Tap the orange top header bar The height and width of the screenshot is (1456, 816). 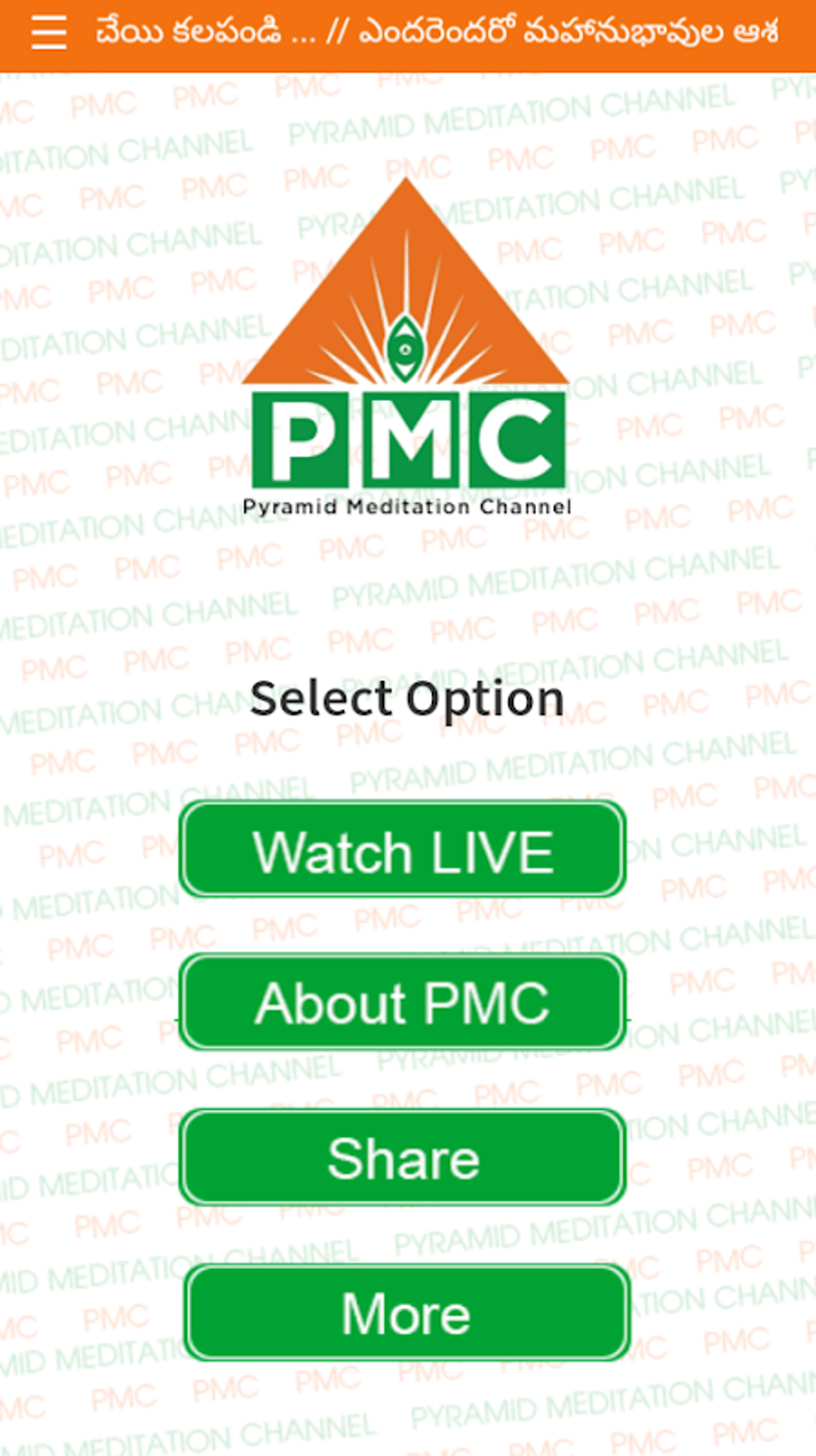coord(408,32)
